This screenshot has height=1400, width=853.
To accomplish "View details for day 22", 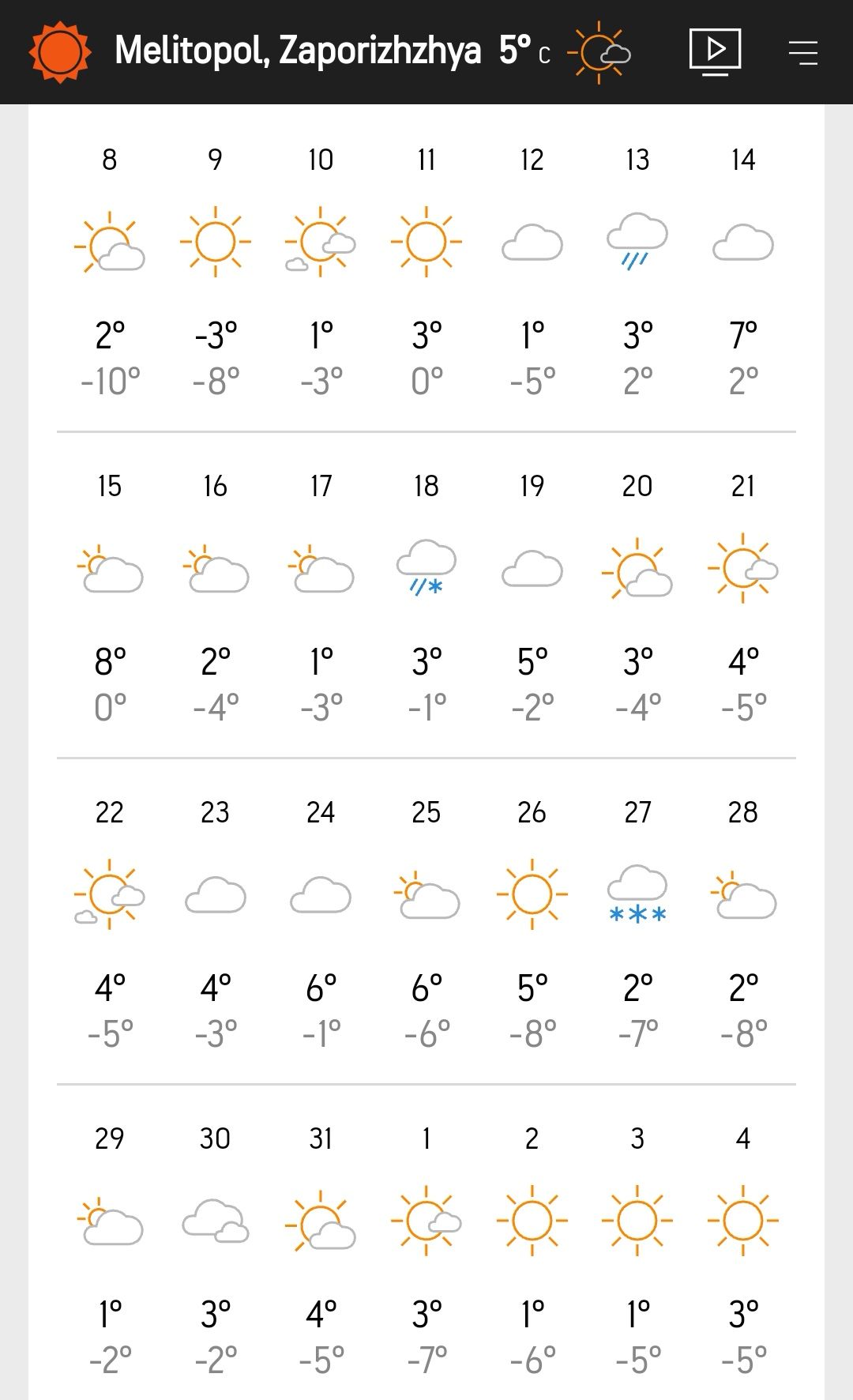I will (110, 921).
